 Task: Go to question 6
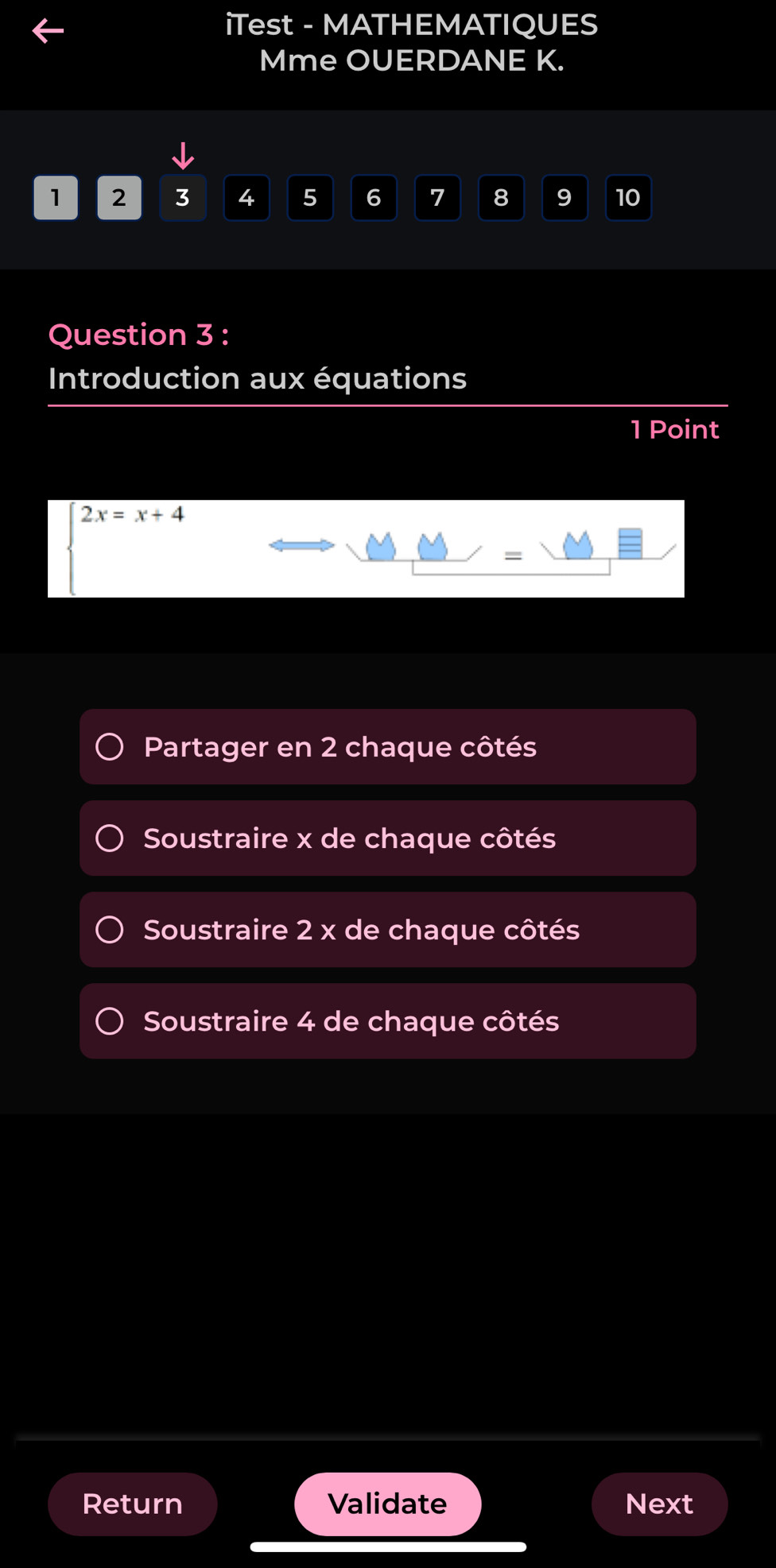click(x=374, y=198)
